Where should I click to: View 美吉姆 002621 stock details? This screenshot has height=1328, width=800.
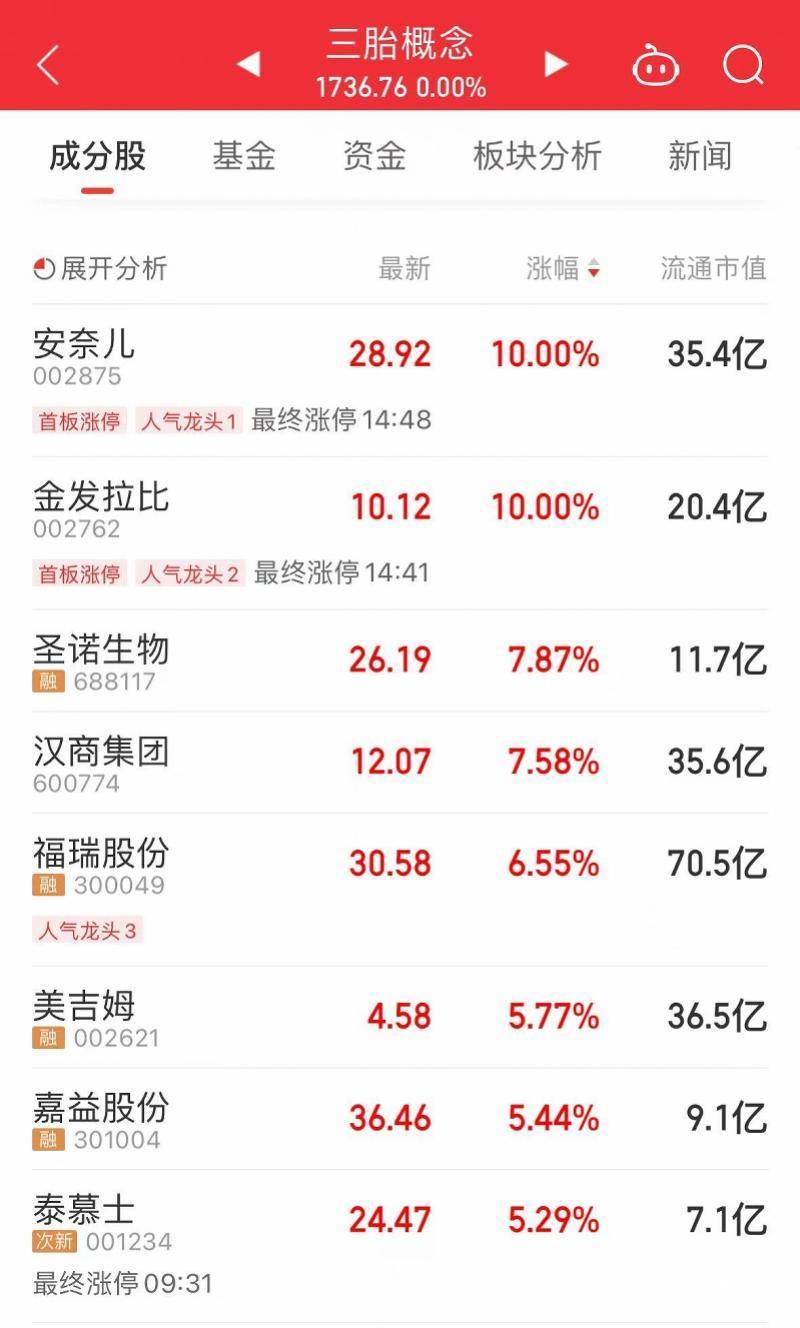point(400,1017)
